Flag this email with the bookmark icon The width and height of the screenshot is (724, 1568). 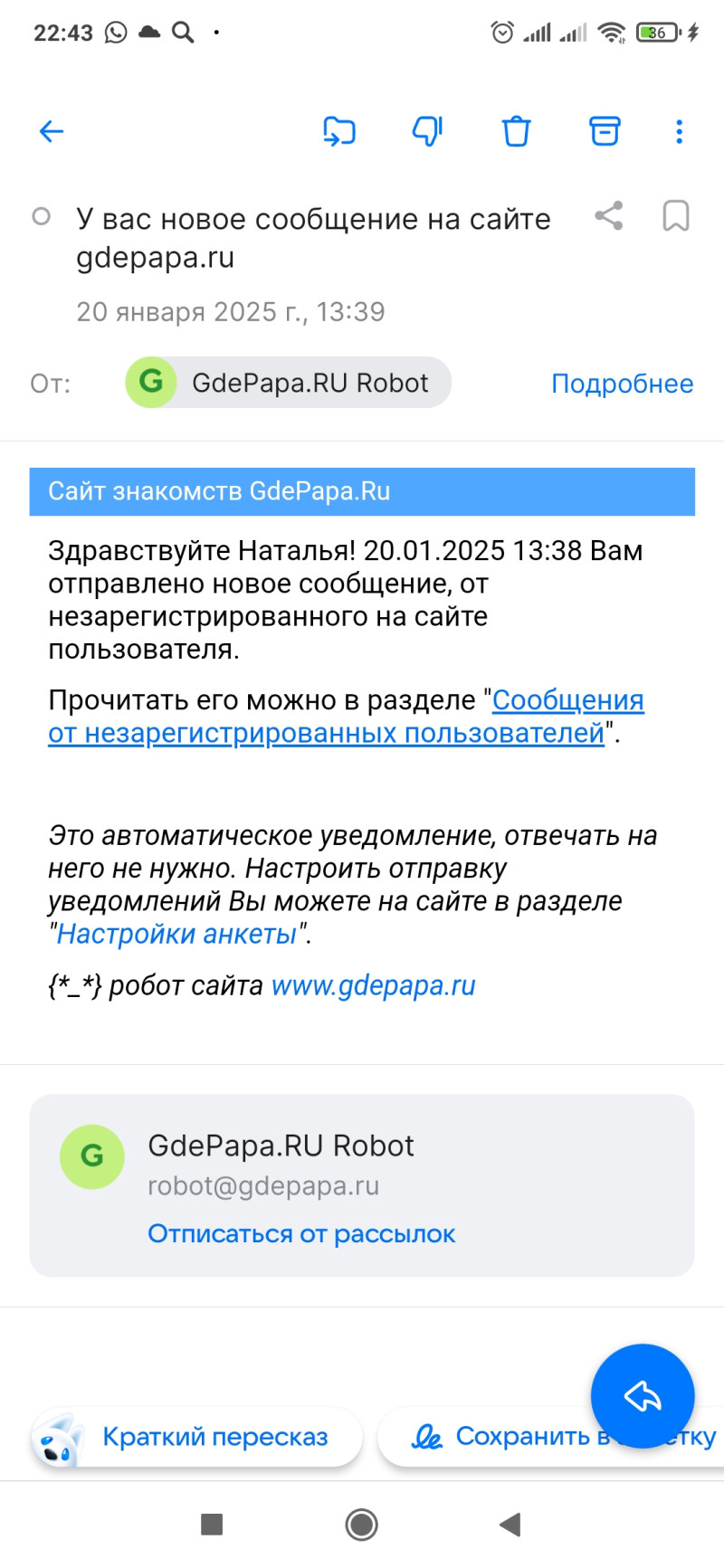point(675,216)
